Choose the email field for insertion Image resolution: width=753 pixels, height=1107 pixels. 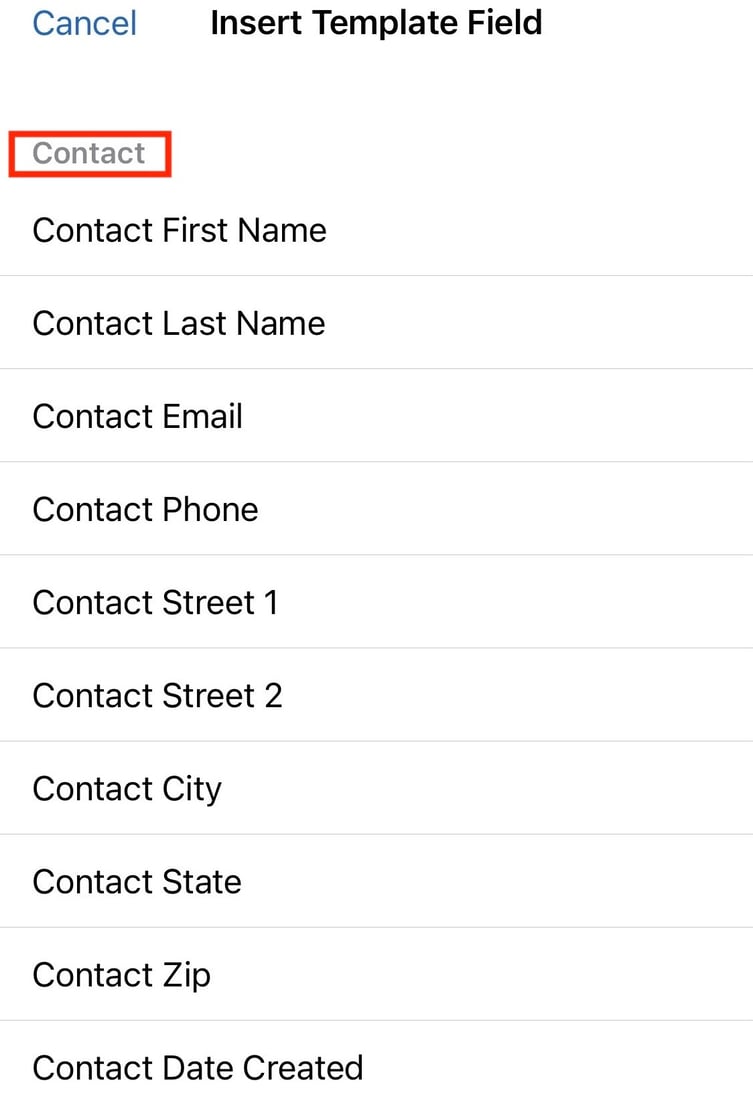[137, 415]
